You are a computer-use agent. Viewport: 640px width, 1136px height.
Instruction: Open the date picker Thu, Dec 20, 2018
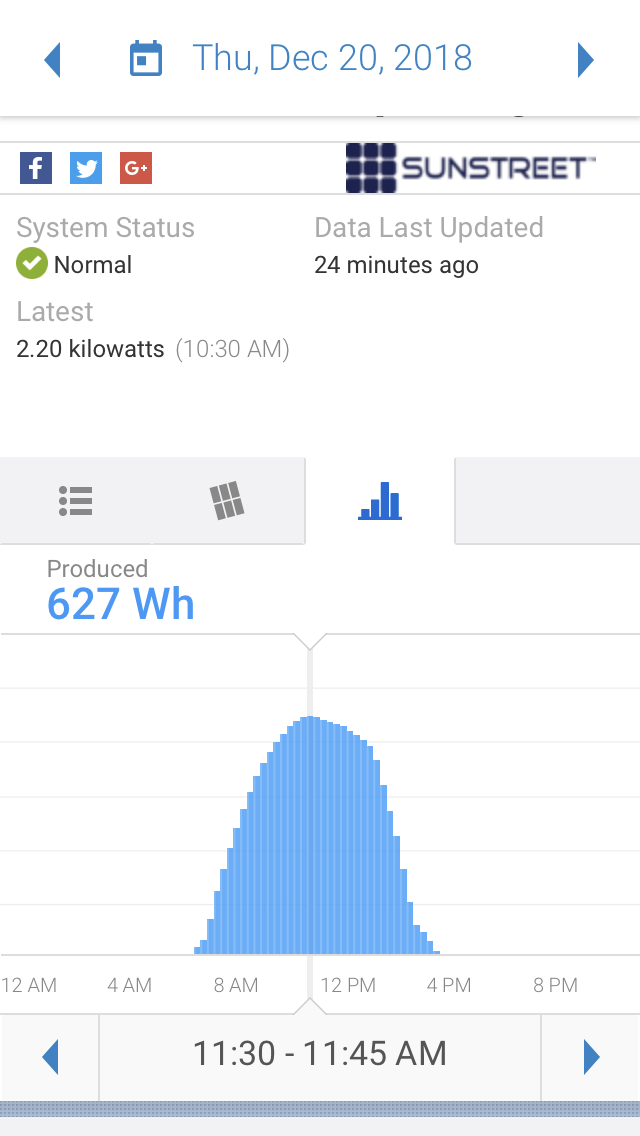[x=301, y=58]
